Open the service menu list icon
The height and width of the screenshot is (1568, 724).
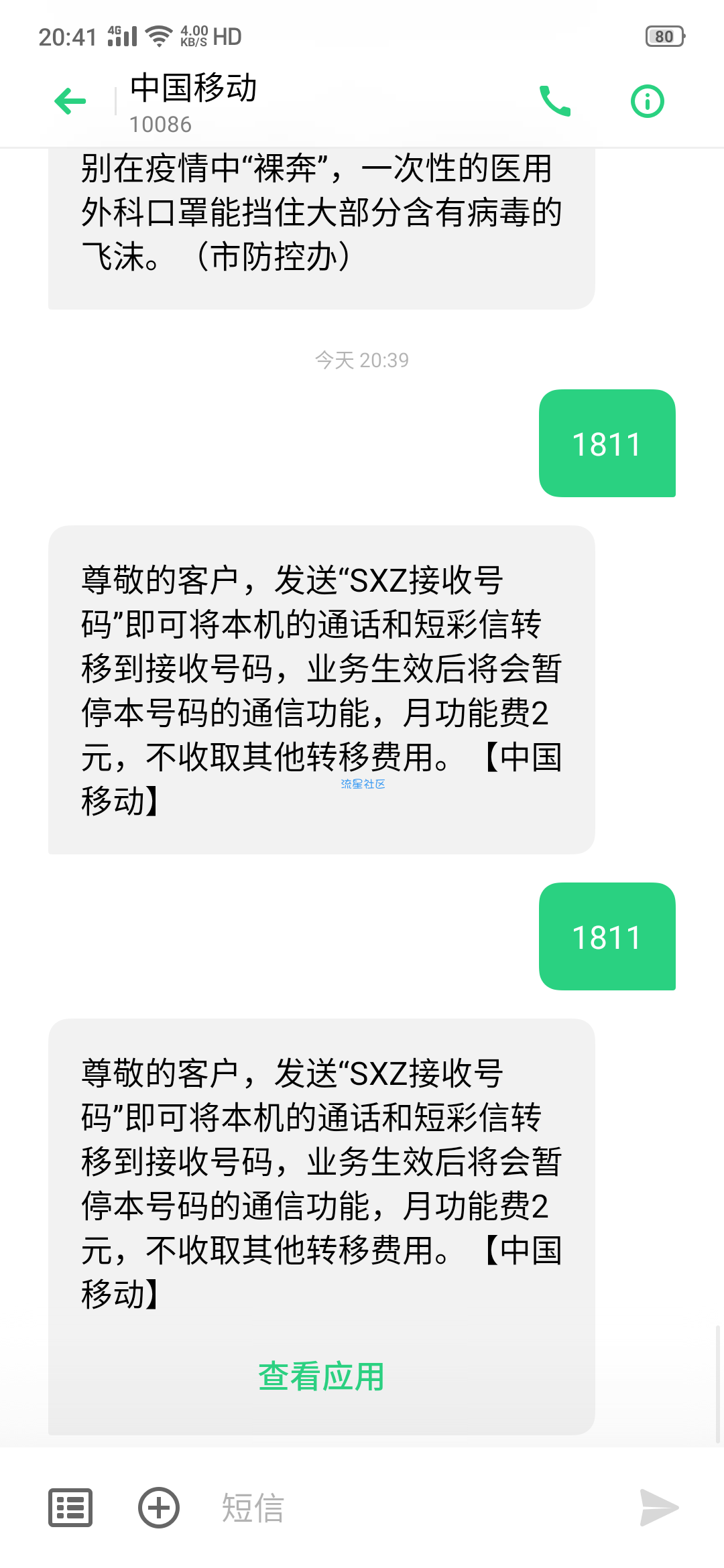(70, 1508)
